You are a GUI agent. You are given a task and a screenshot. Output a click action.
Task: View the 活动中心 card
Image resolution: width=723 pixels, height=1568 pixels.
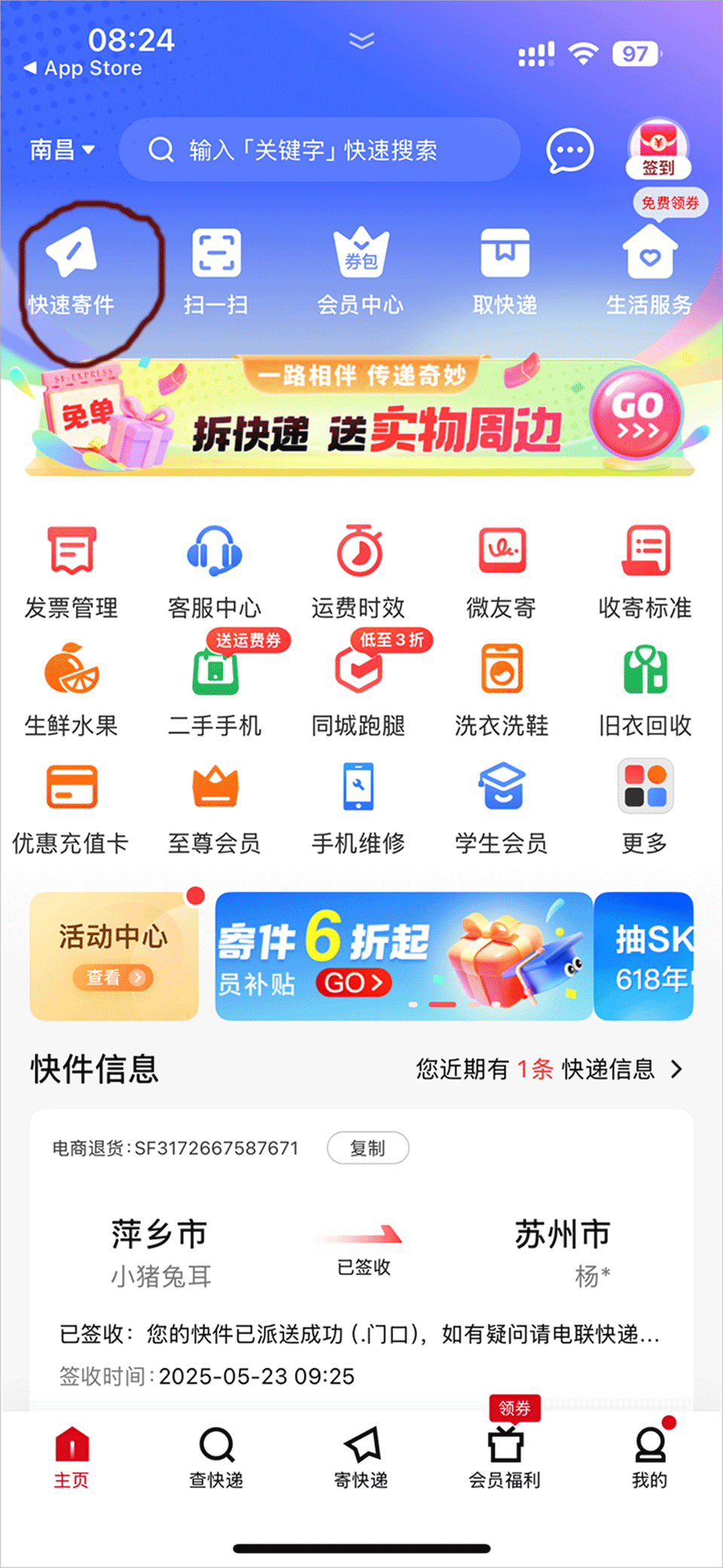click(x=114, y=955)
